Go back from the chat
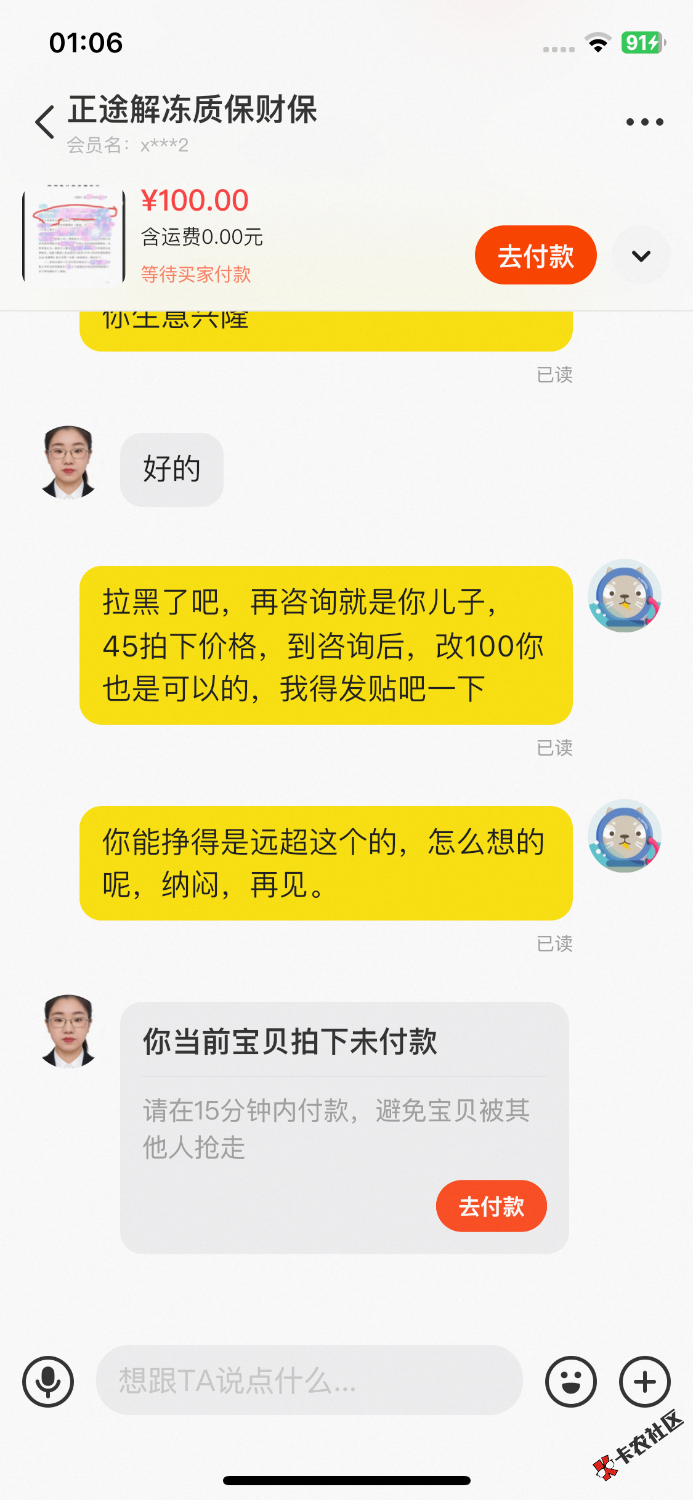The image size is (693, 1500). 44,123
